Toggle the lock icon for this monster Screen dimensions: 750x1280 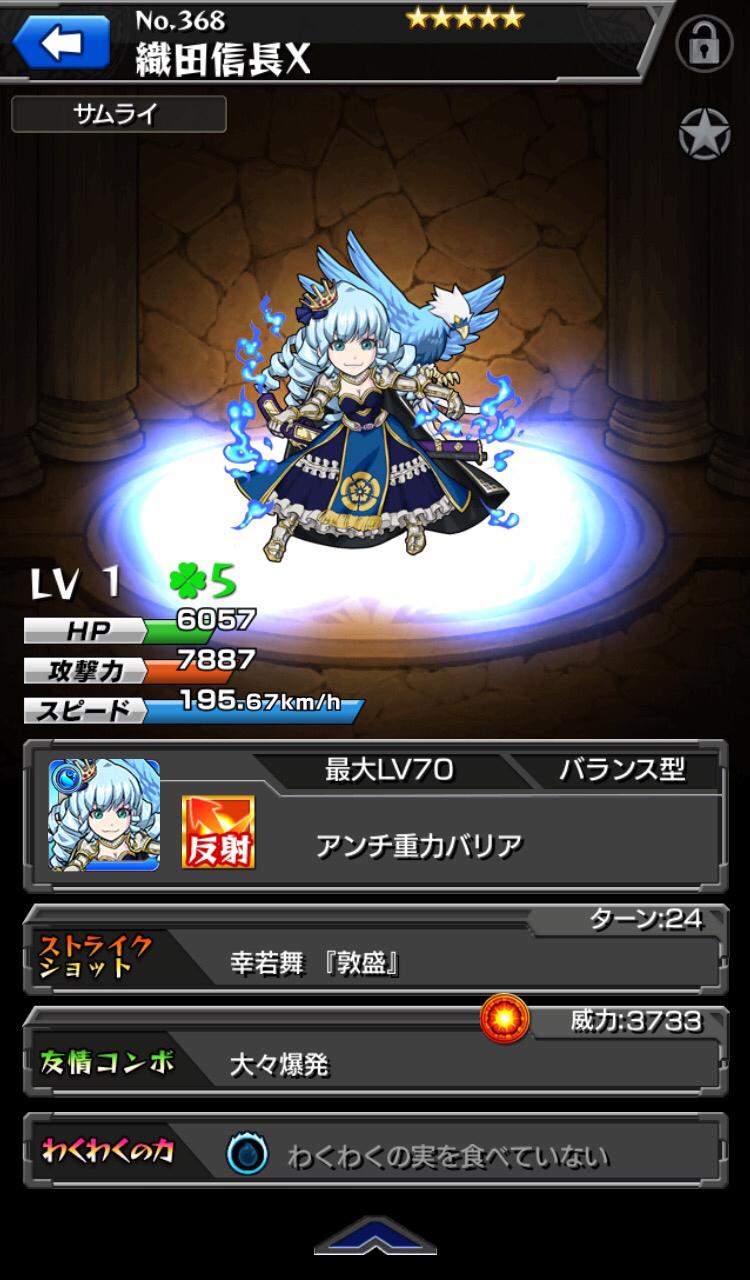(704, 44)
